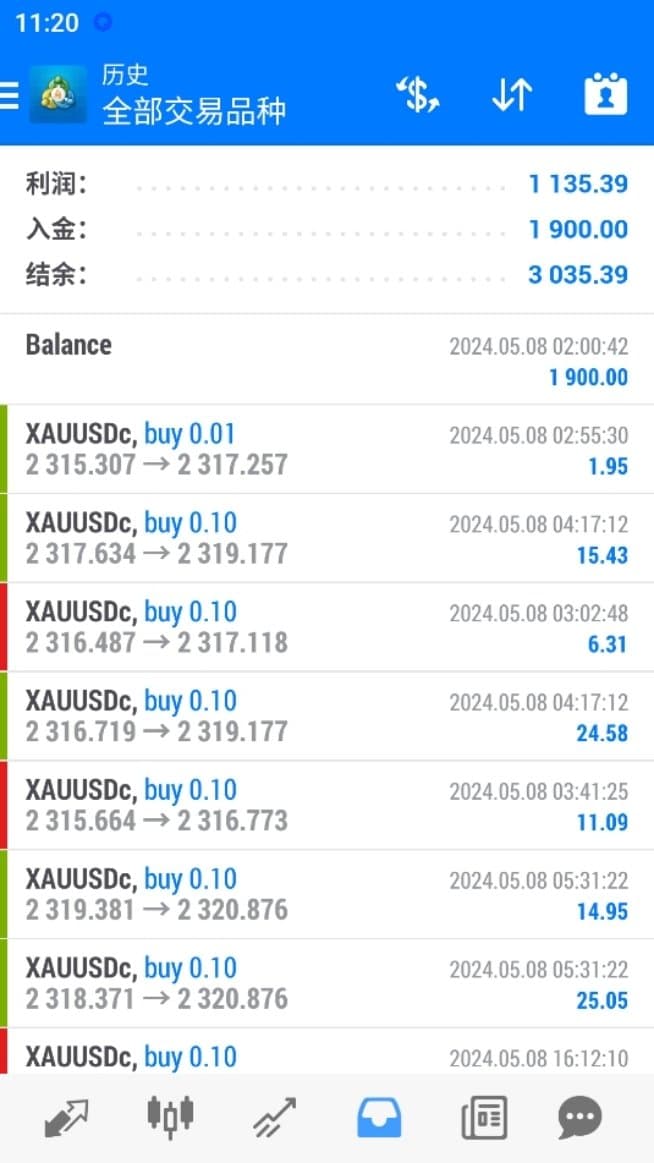This screenshot has height=1163, width=654.
Task: Tap the sort arrows icon
Action: click(x=512, y=95)
